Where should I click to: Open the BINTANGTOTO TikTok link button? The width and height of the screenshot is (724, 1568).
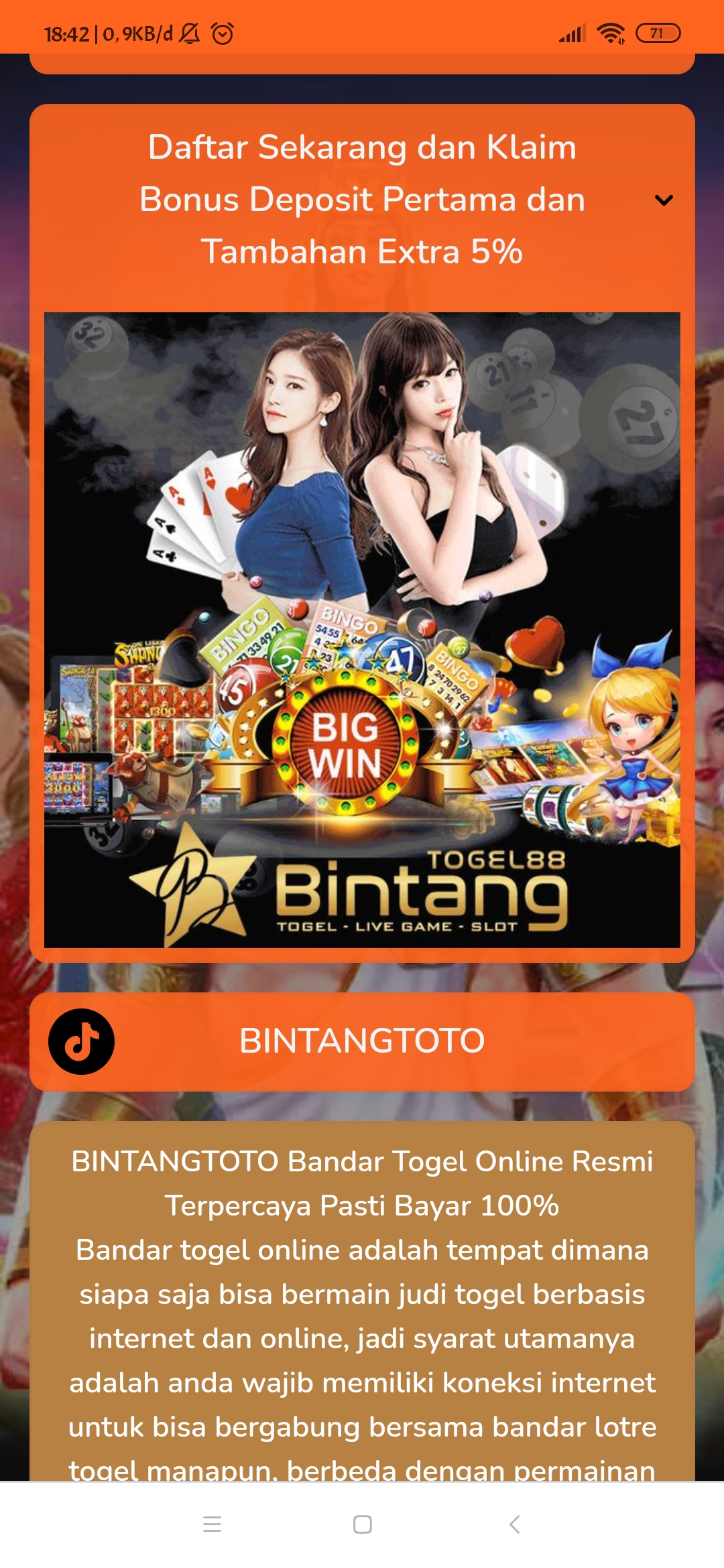(x=362, y=1041)
